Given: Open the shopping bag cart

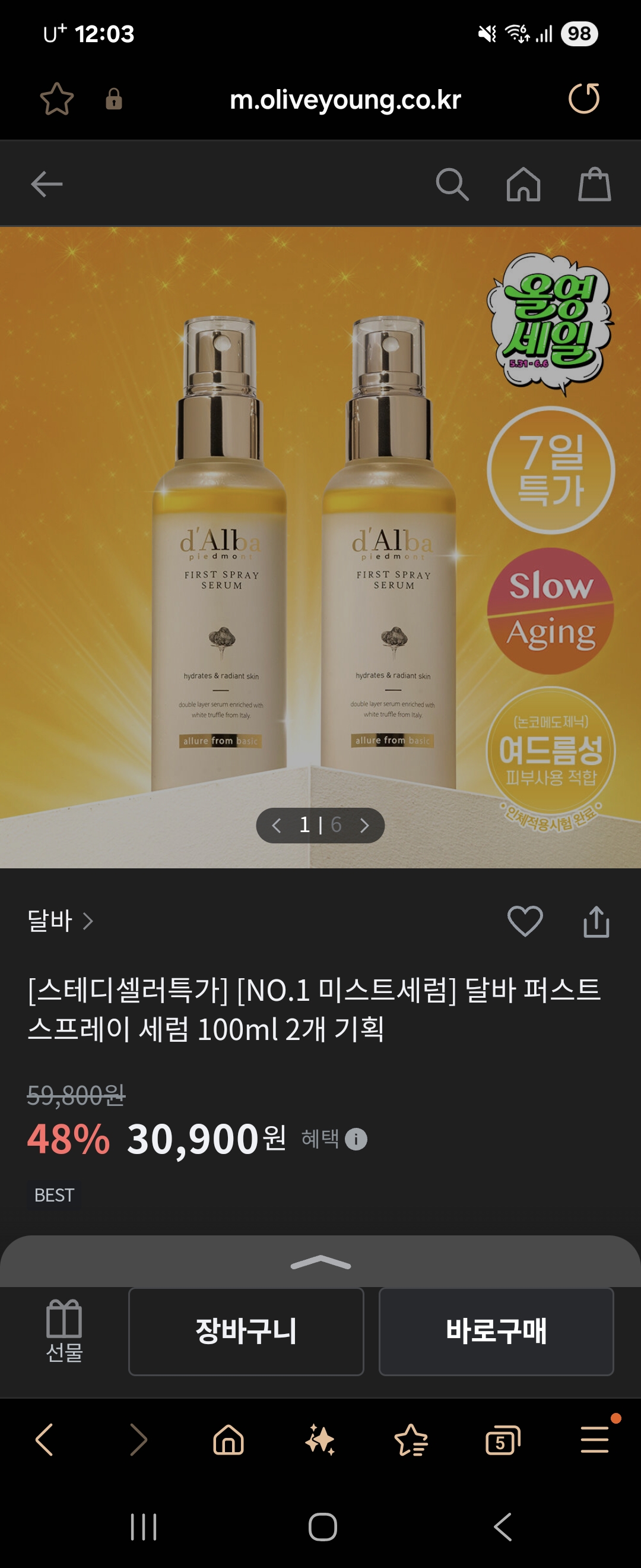Looking at the screenshot, I should [x=594, y=184].
